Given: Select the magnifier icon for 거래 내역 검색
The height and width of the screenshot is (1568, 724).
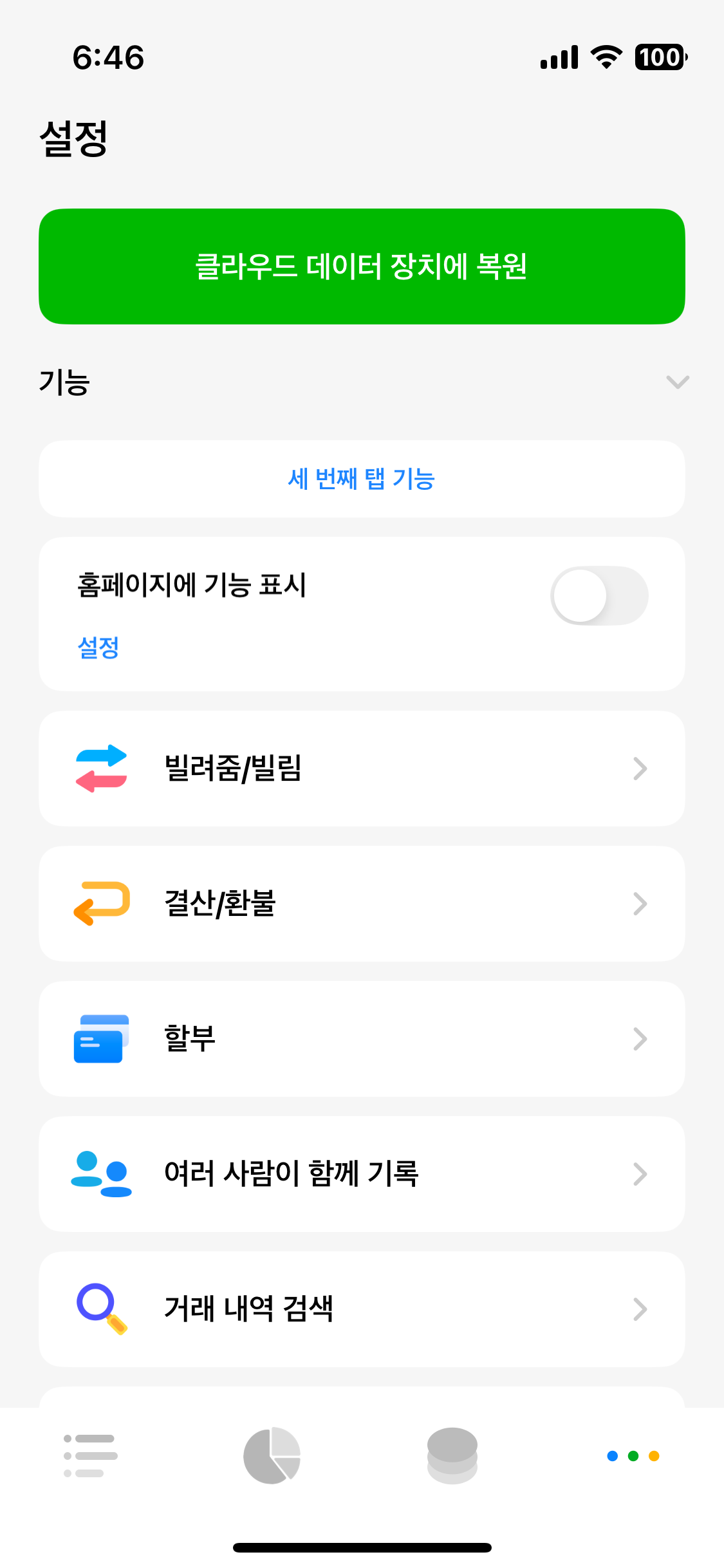Looking at the screenshot, I should pyautogui.click(x=101, y=1309).
